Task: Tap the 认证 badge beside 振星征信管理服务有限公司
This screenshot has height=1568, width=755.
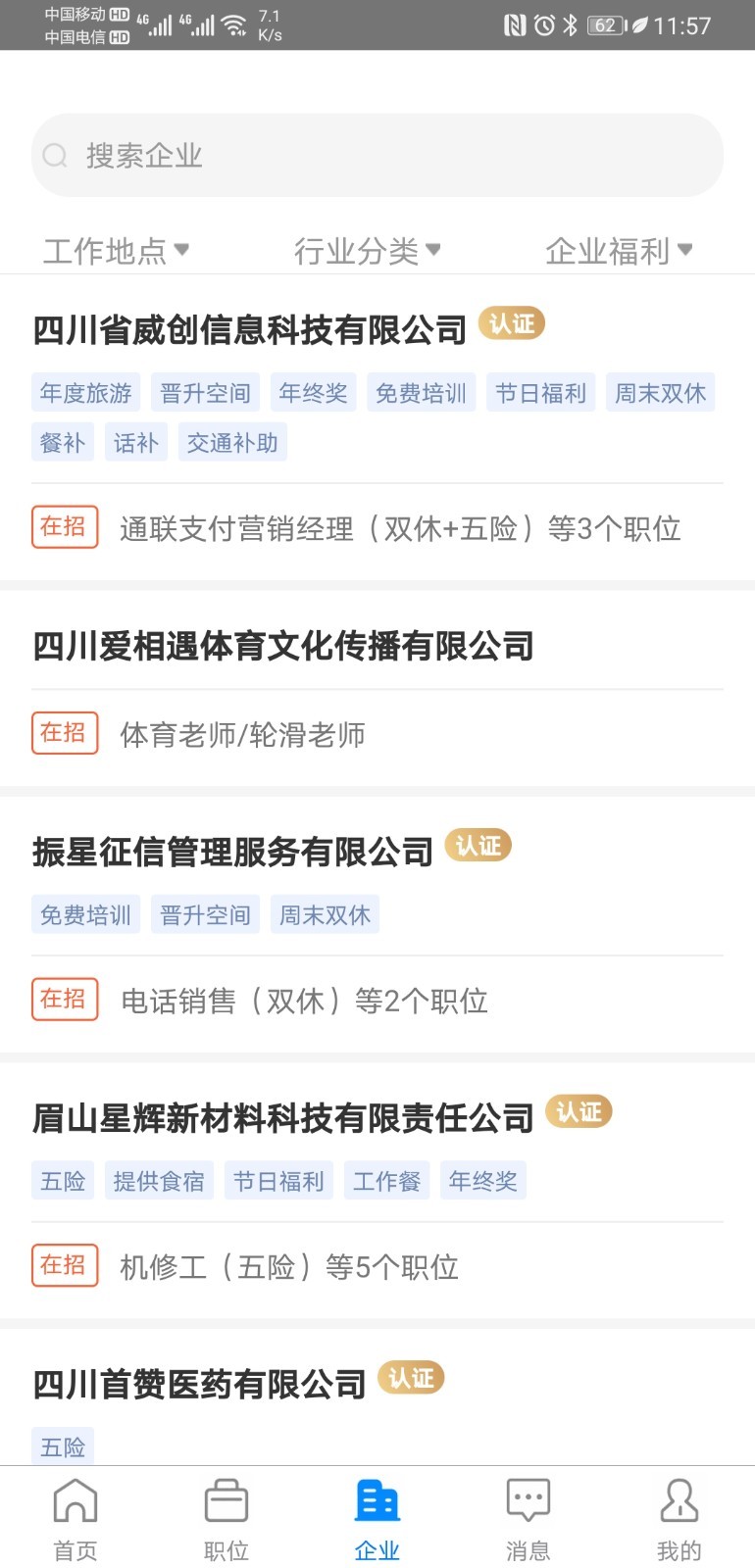Action: tap(478, 846)
